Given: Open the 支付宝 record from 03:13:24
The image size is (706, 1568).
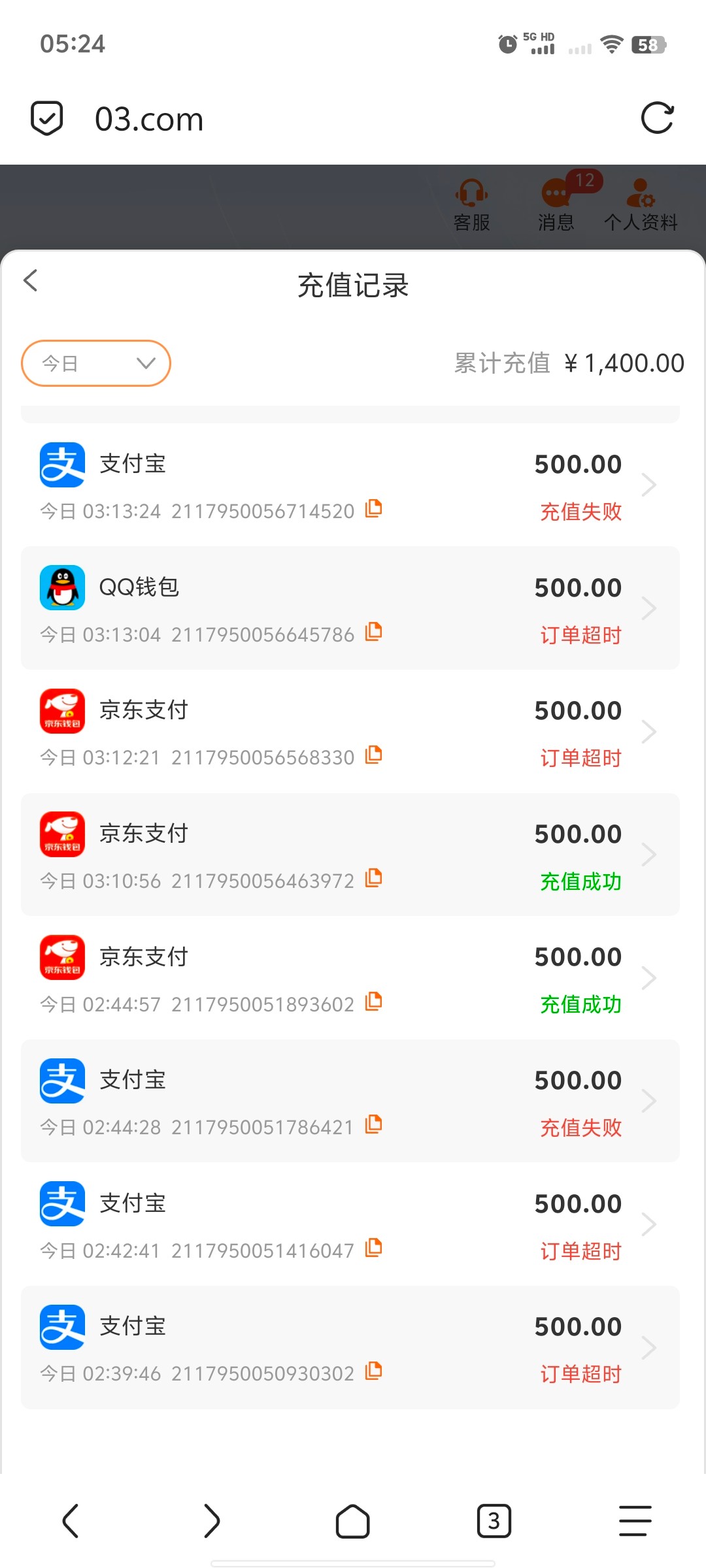Looking at the screenshot, I should click(350, 485).
